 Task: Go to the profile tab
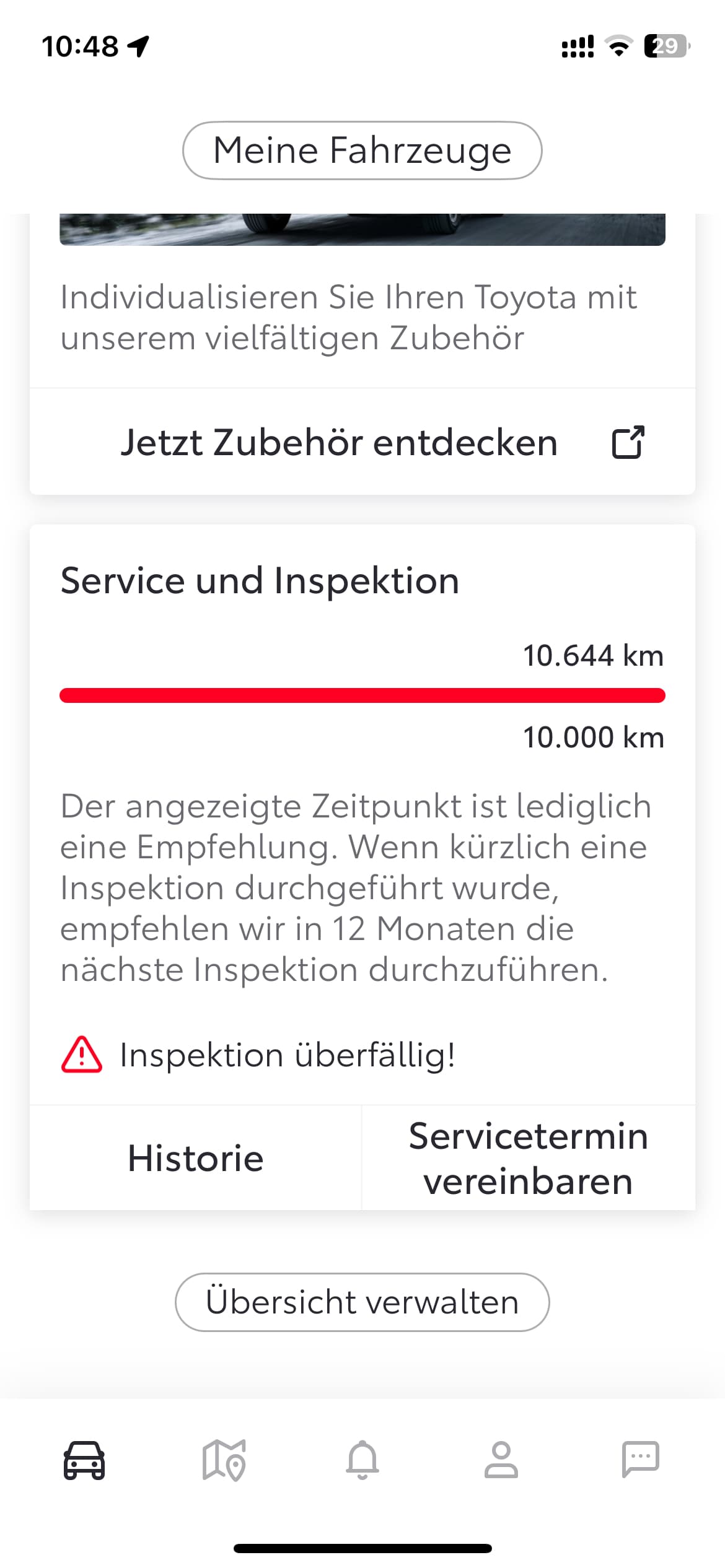coord(501,1460)
